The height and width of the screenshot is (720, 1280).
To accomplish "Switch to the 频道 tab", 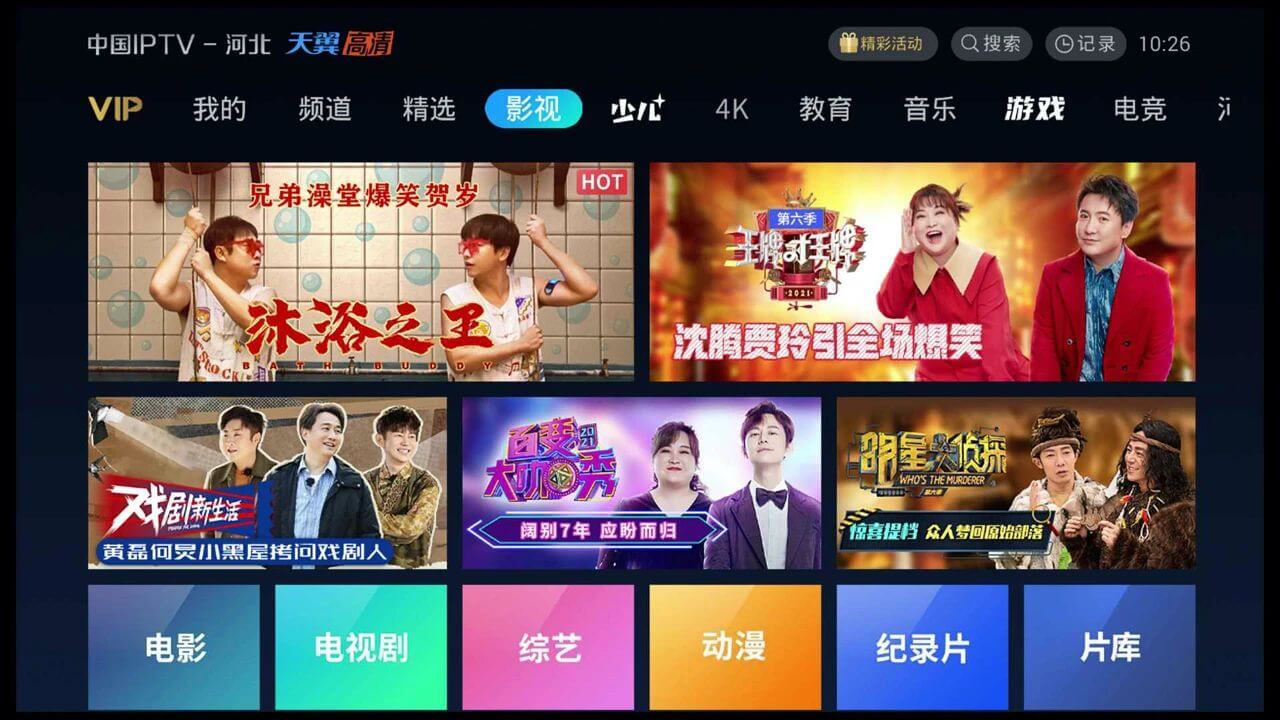I will 325,109.
